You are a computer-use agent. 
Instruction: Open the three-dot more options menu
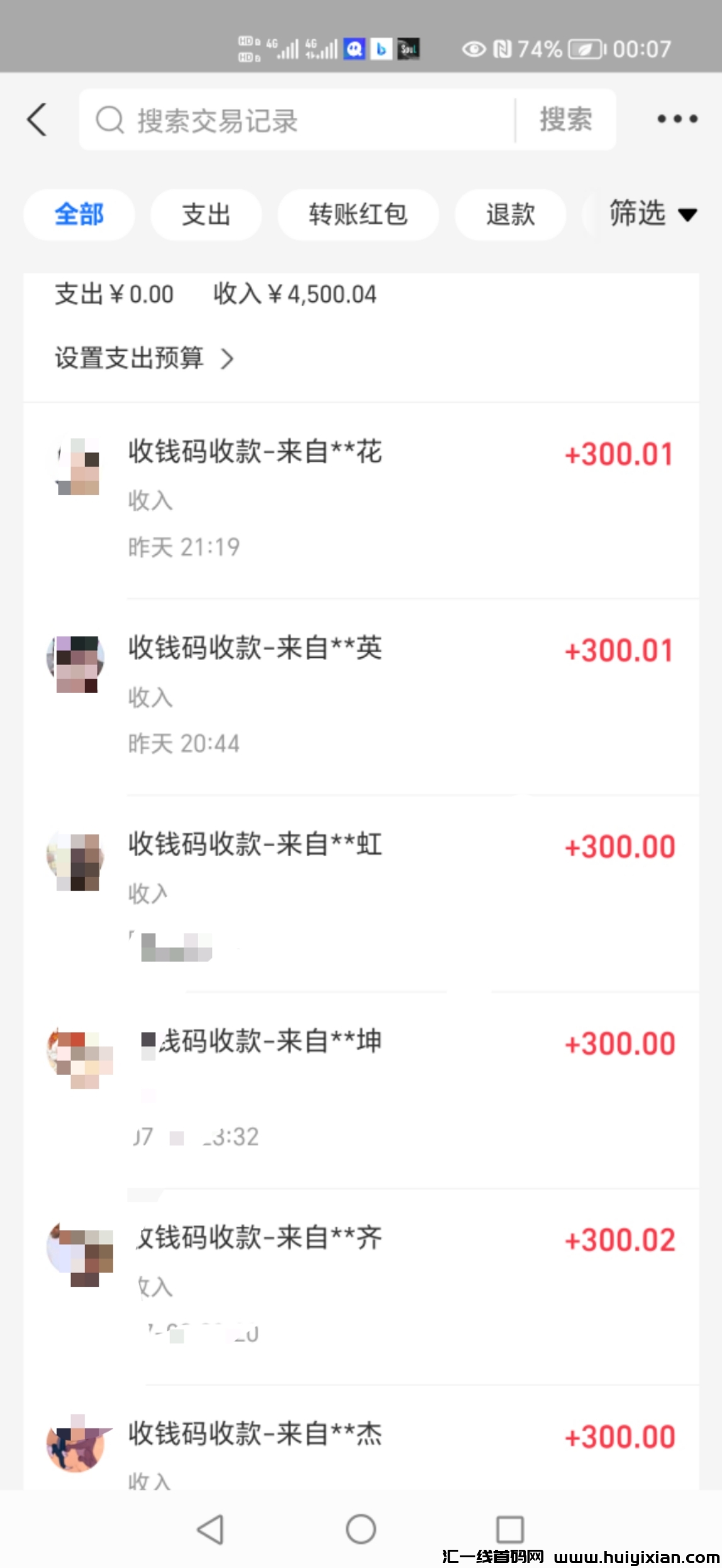pos(677,120)
